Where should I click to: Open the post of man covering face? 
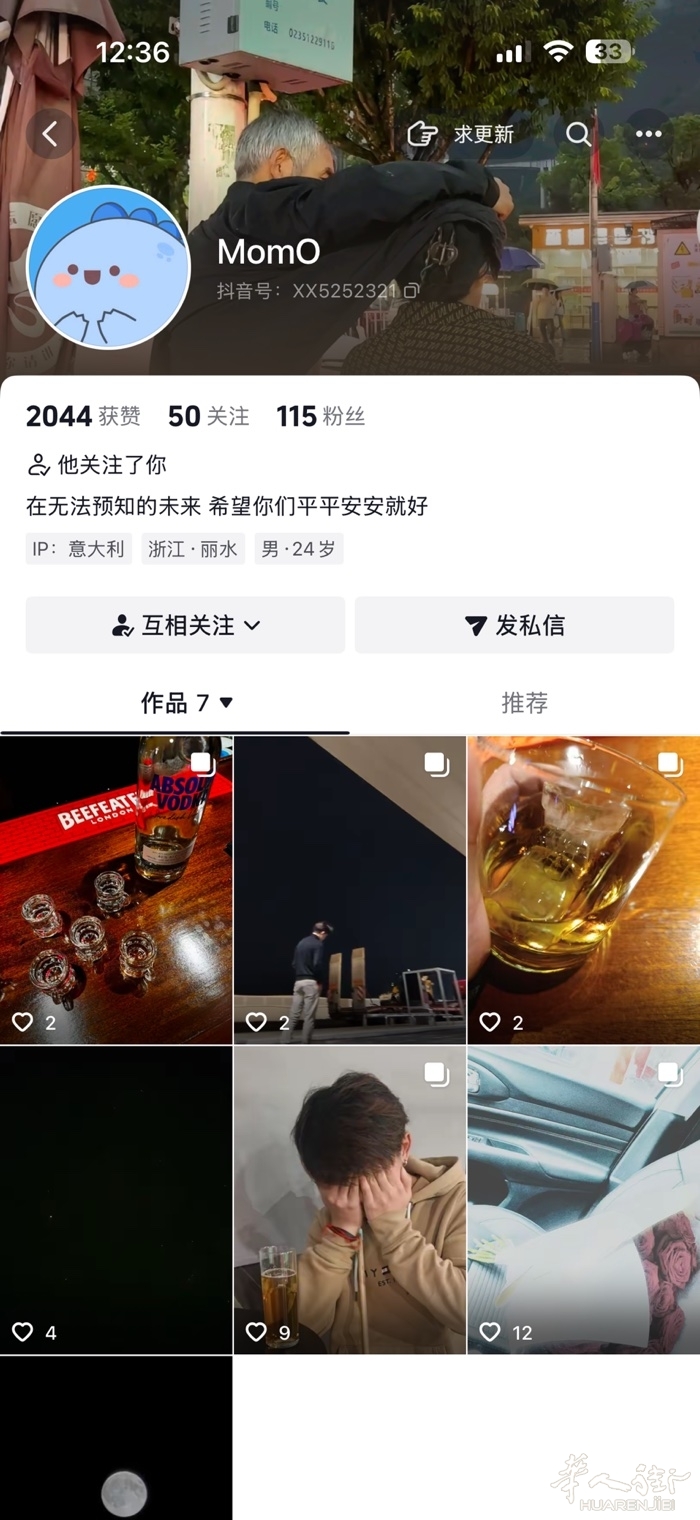(349, 1199)
